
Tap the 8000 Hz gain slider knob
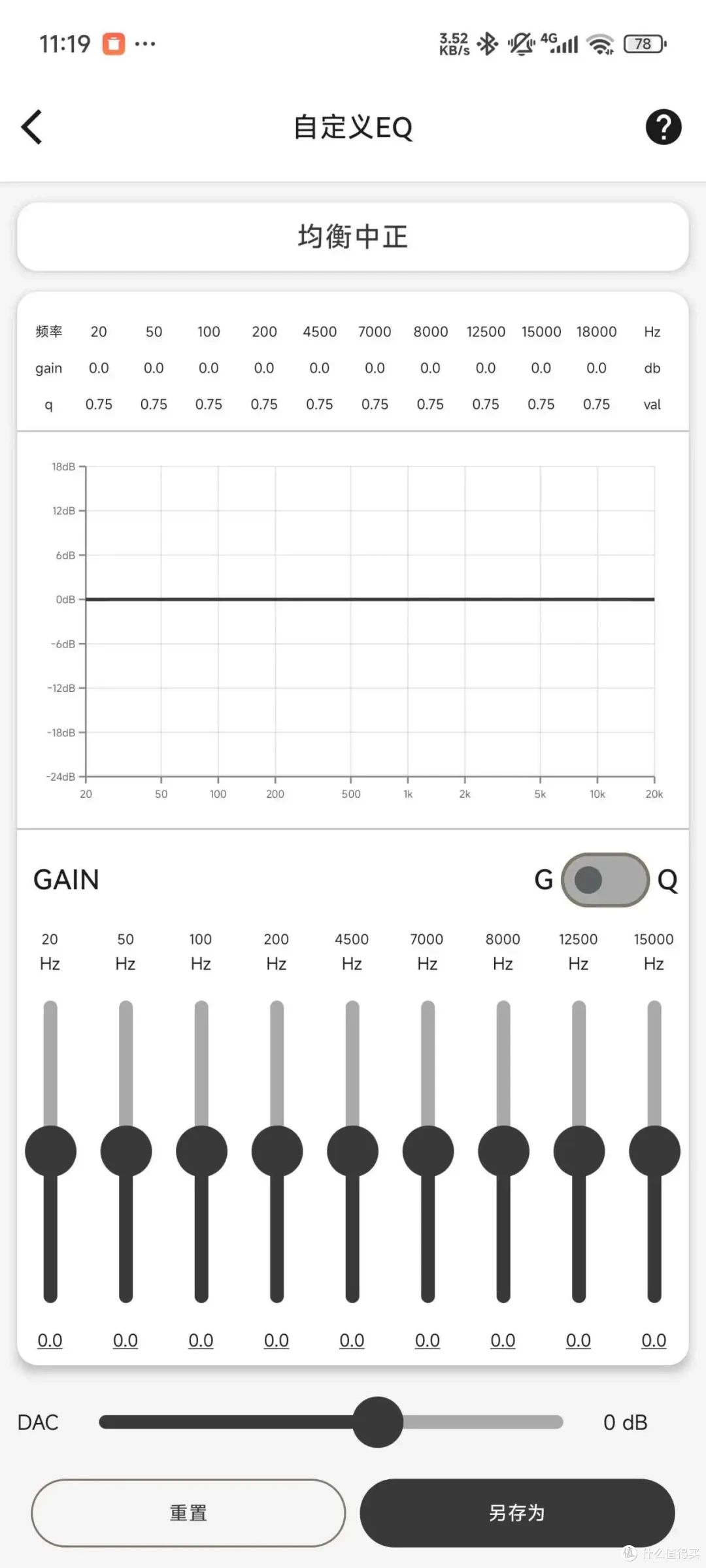tap(503, 1151)
